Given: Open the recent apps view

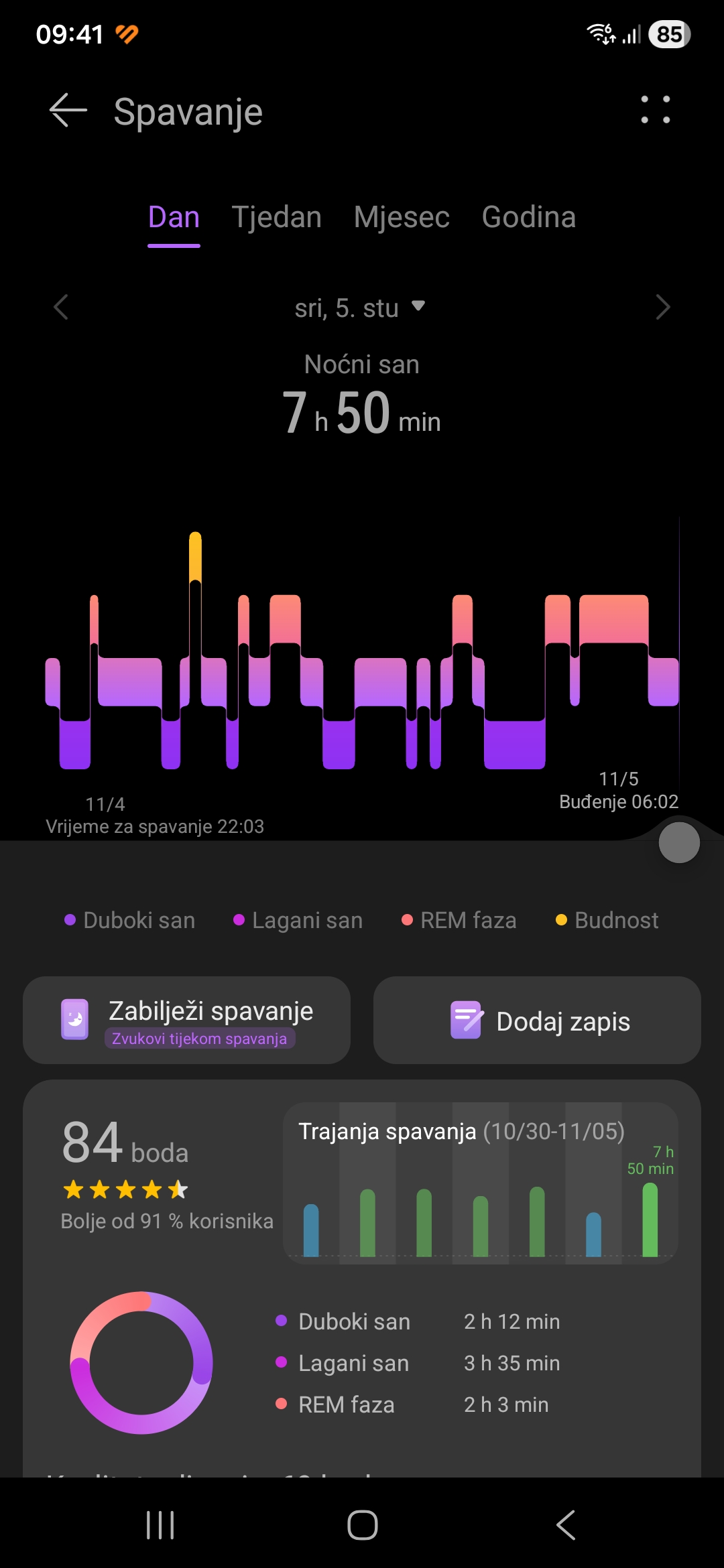Looking at the screenshot, I should [x=160, y=1525].
